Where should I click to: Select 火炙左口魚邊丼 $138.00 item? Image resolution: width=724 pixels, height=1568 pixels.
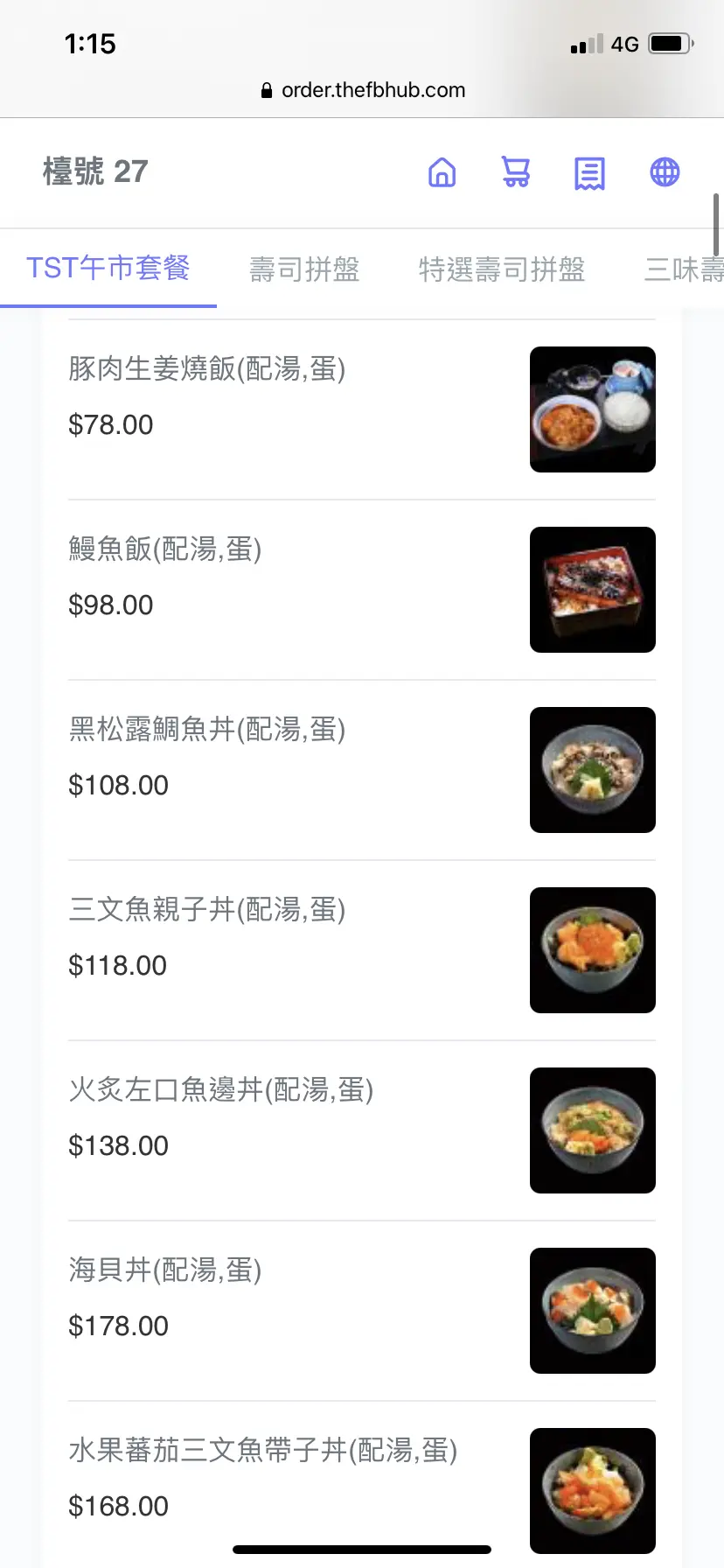click(362, 1130)
